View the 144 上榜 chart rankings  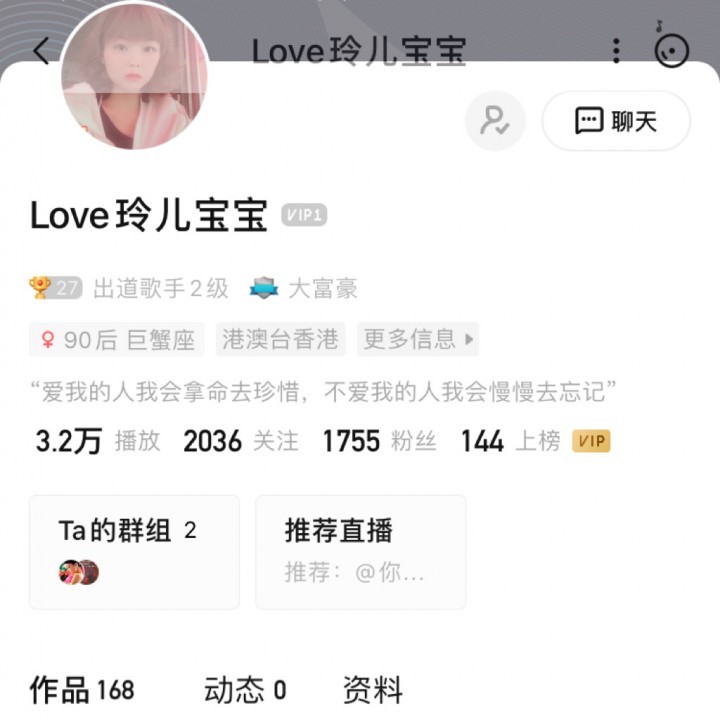pyautogui.click(x=510, y=441)
